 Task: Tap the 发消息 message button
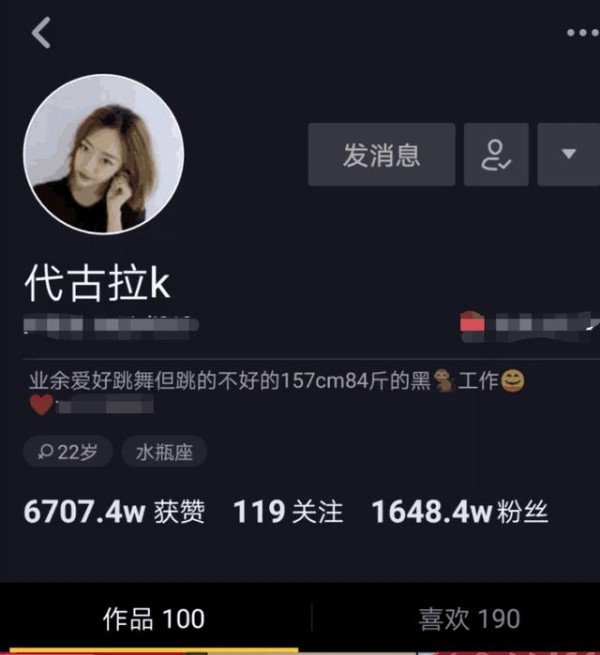click(381, 155)
